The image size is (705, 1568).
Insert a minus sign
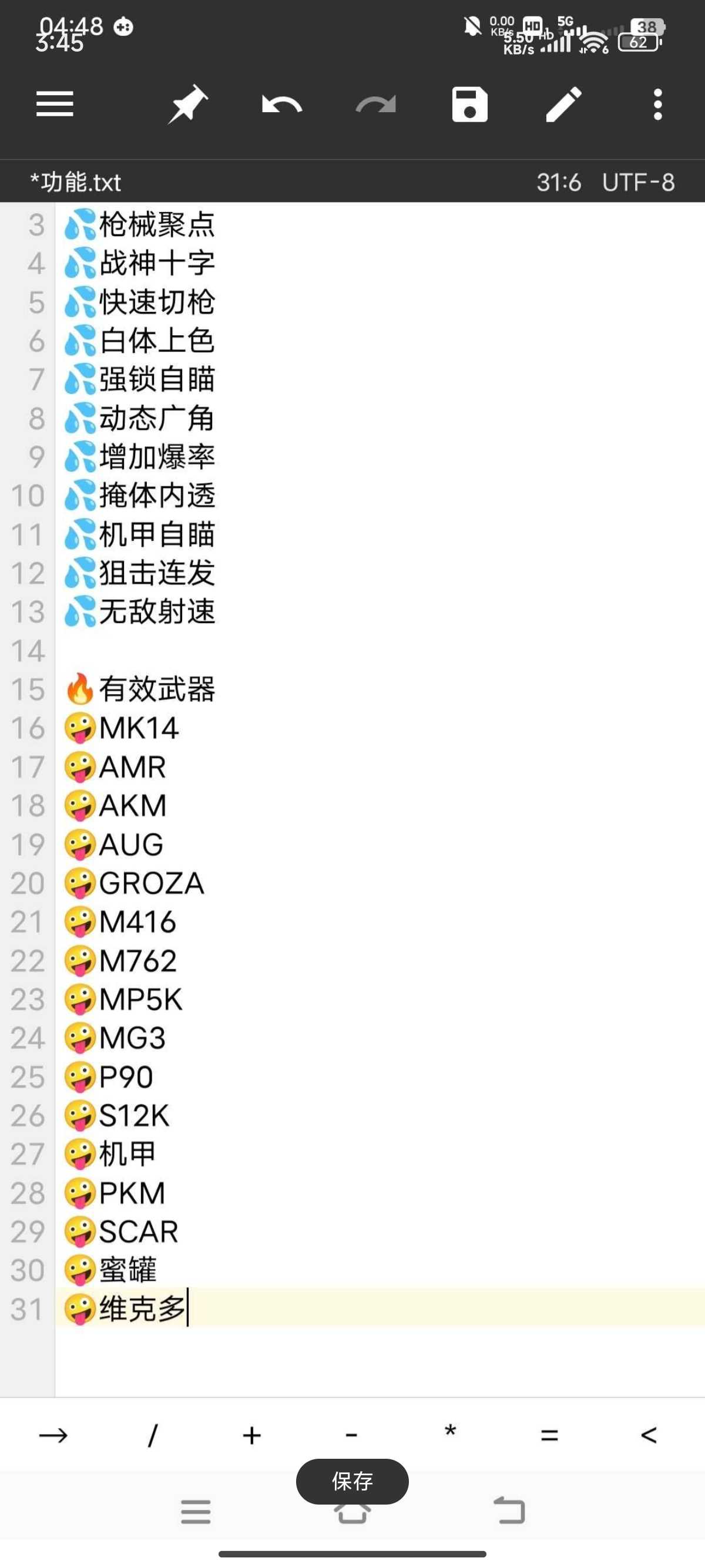point(351,1435)
